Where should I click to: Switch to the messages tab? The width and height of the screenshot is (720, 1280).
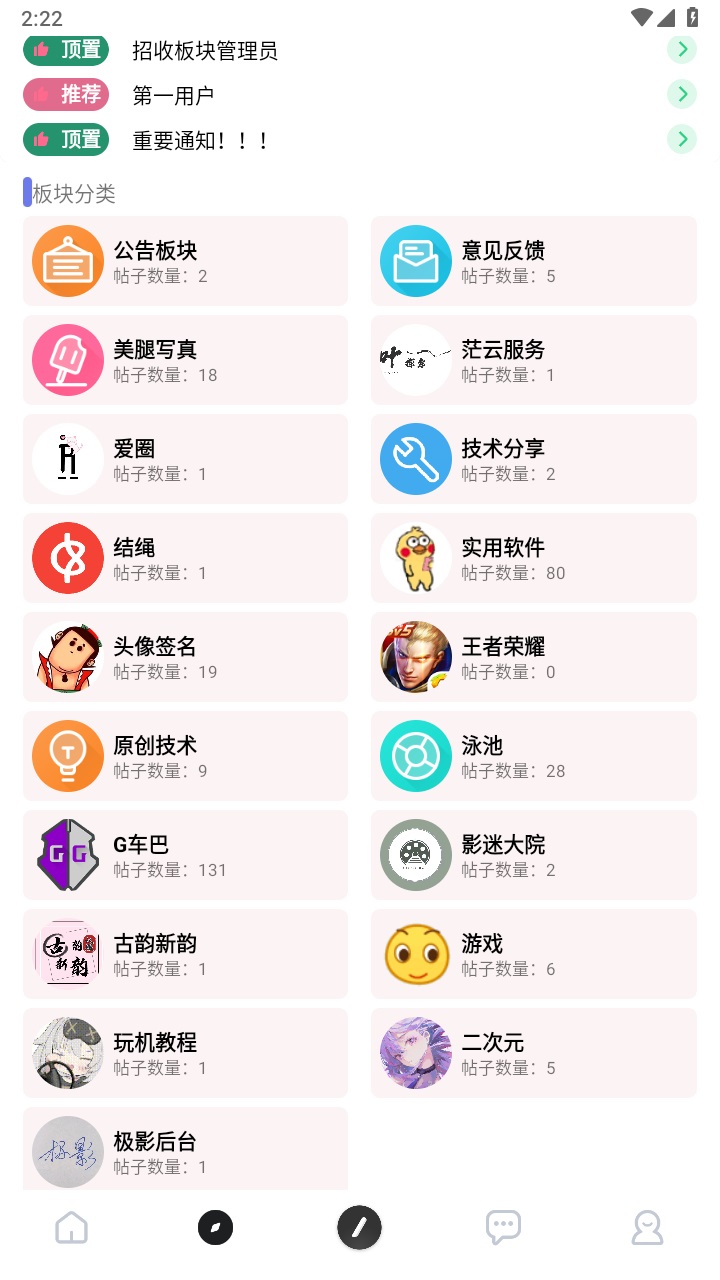click(503, 1227)
